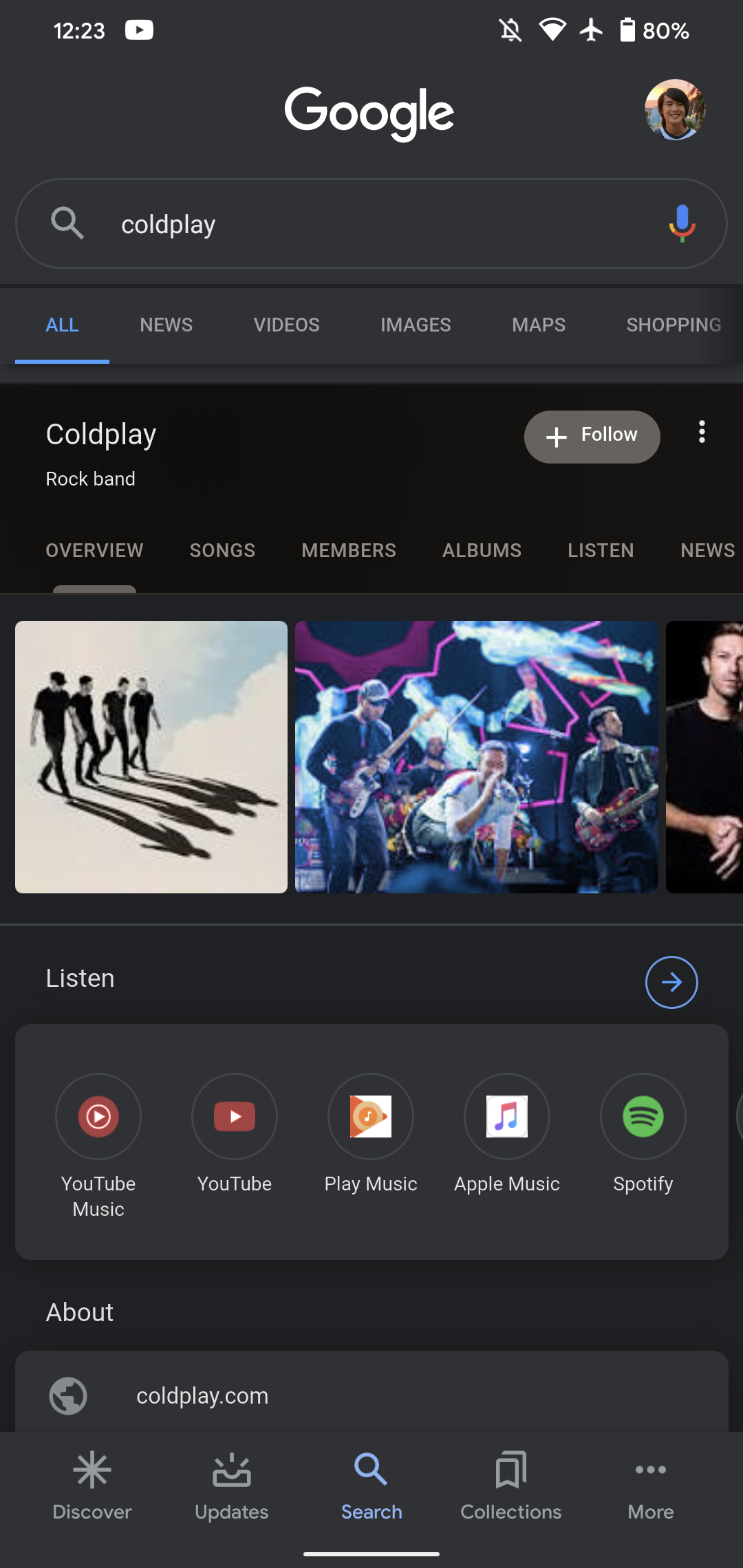Open the Members section
The height and width of the screenshot is (1568, 743).
pos(349,550)
